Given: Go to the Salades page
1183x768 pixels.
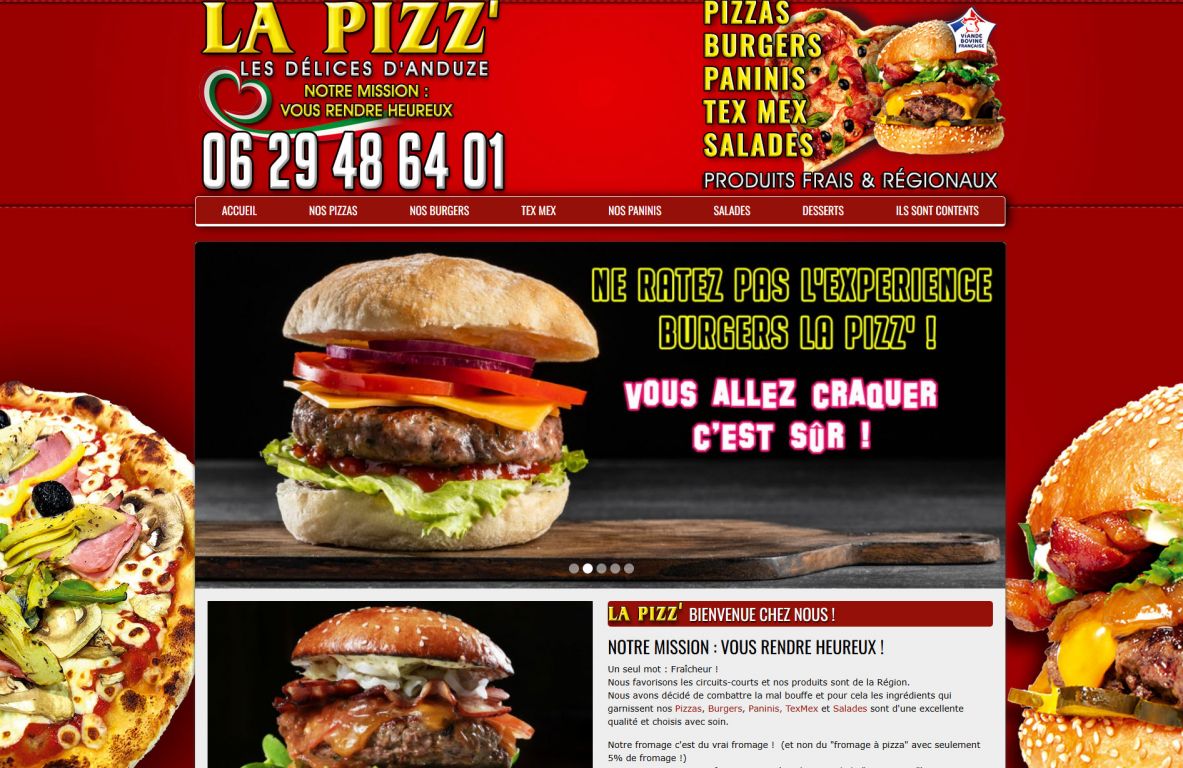Looking at the screenshot, I should coord(731,211).
